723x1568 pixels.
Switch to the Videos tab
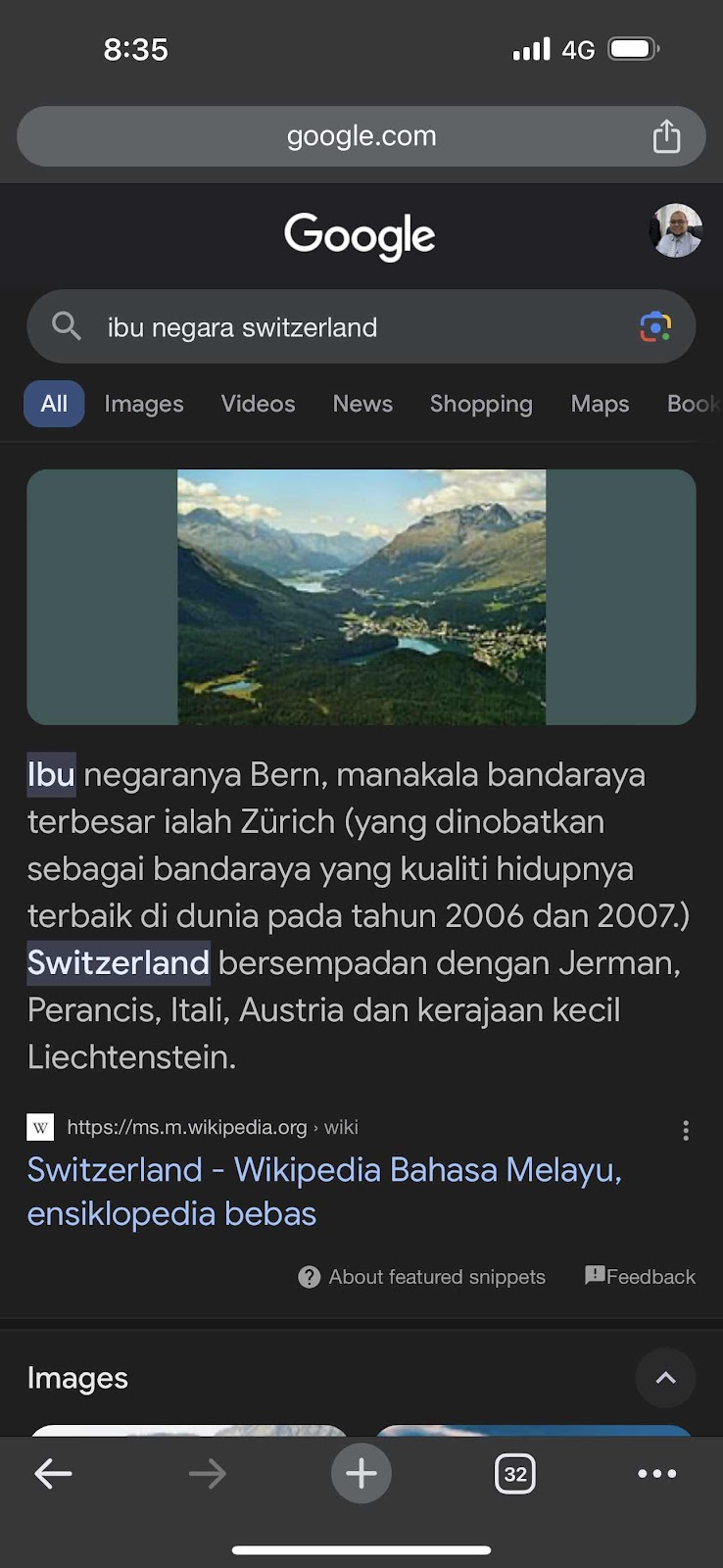click(x=258, y=404)
